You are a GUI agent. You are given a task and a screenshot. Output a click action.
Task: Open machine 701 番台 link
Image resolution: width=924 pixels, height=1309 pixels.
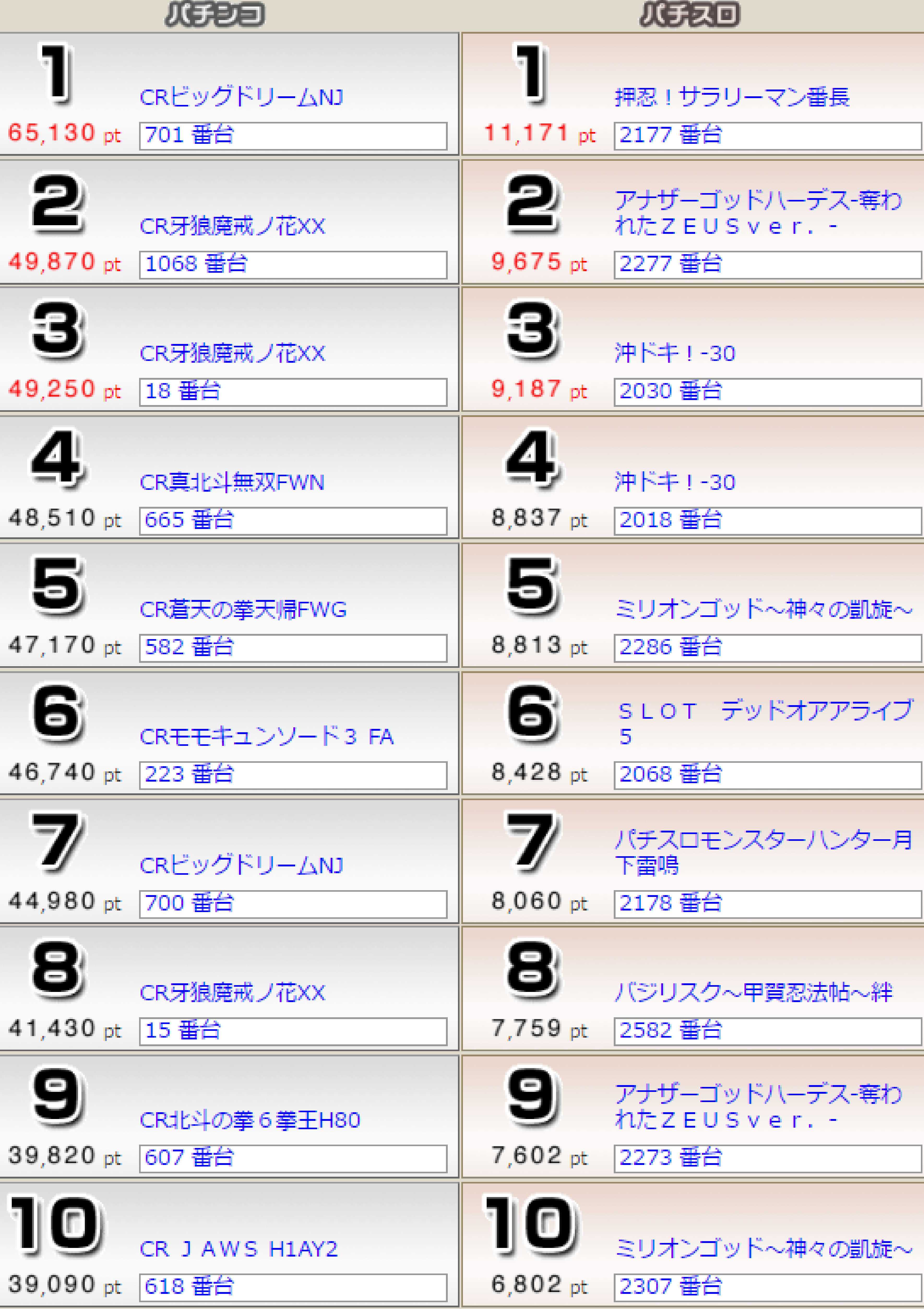189,135
